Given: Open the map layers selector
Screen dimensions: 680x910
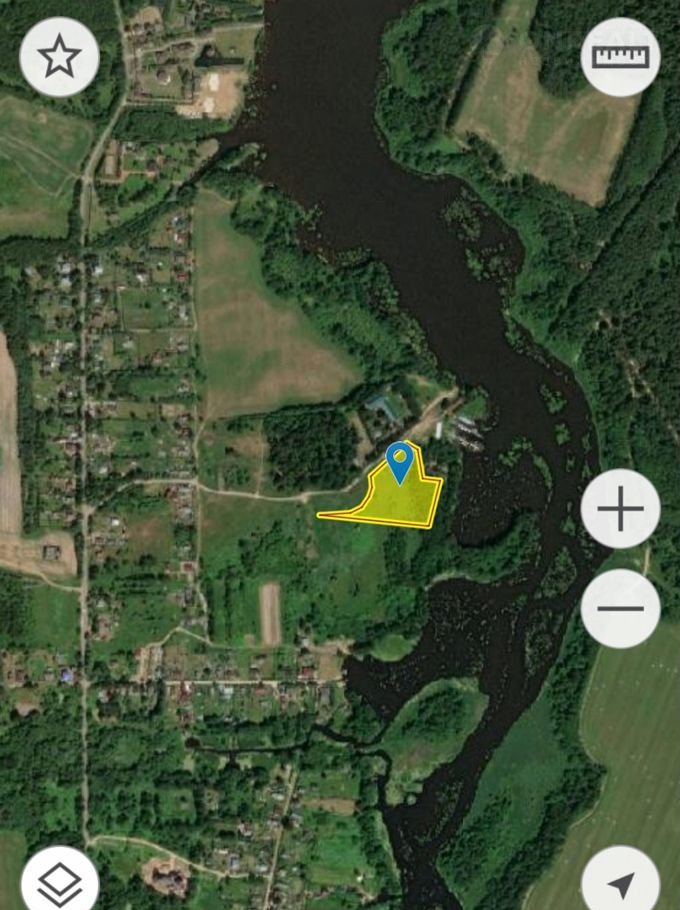Looking at the screenshot, I should tap(59, 881).
